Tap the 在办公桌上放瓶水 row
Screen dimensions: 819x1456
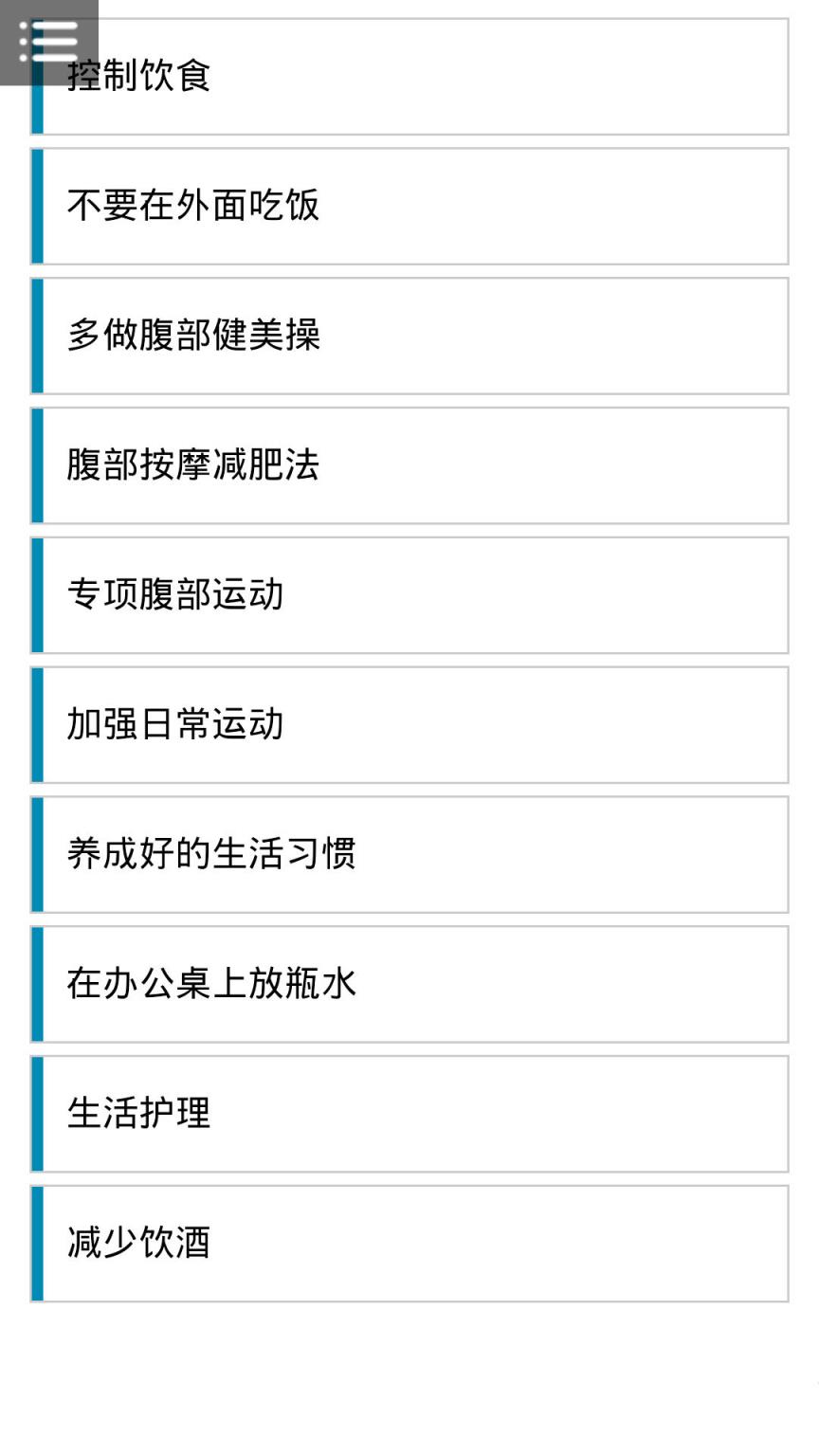(409, 984)
